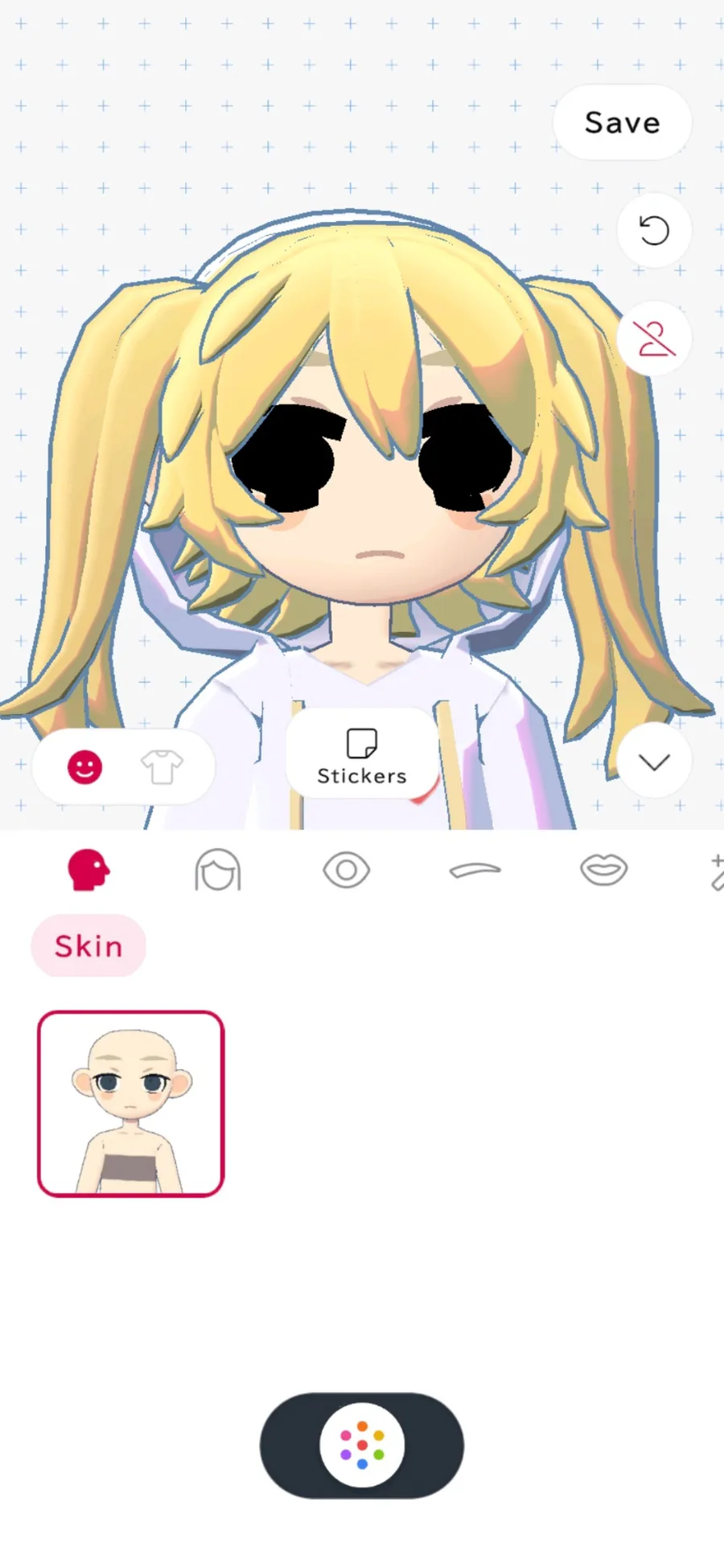Select the head tab
This screenshot has width=724, height=1568.
click(x=88, y=870)
